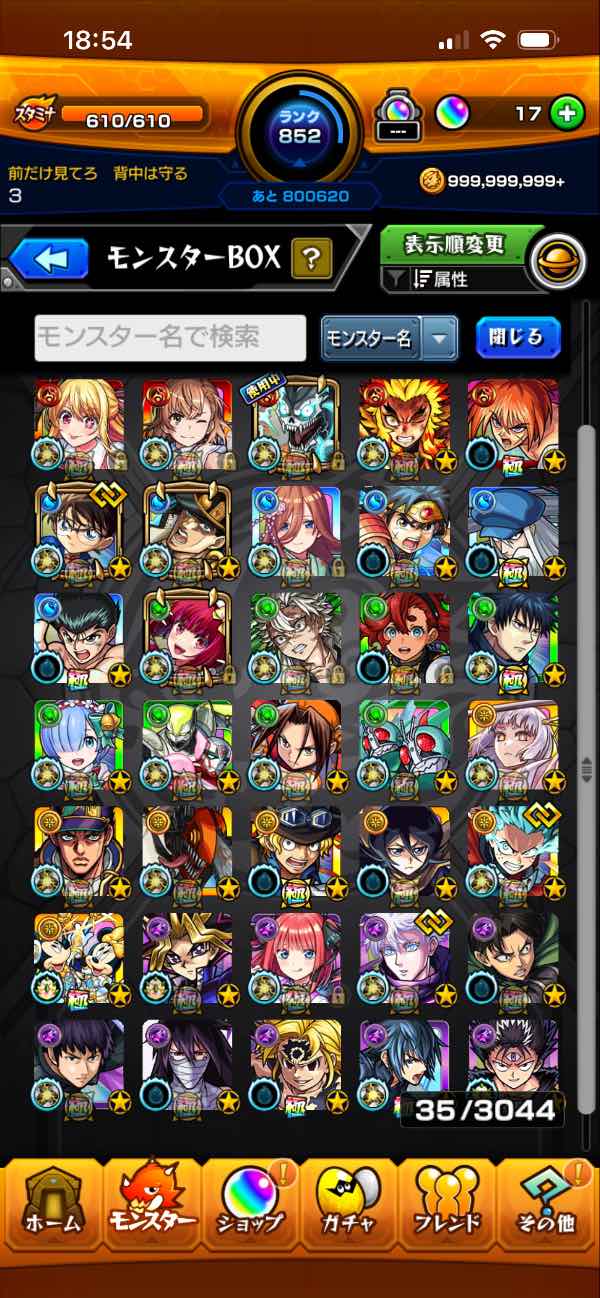Image resolution: width=600 pixels, height=1298 pixels.
Task: Open the blue-haired maid monster tile
Action: click(79, 746)
